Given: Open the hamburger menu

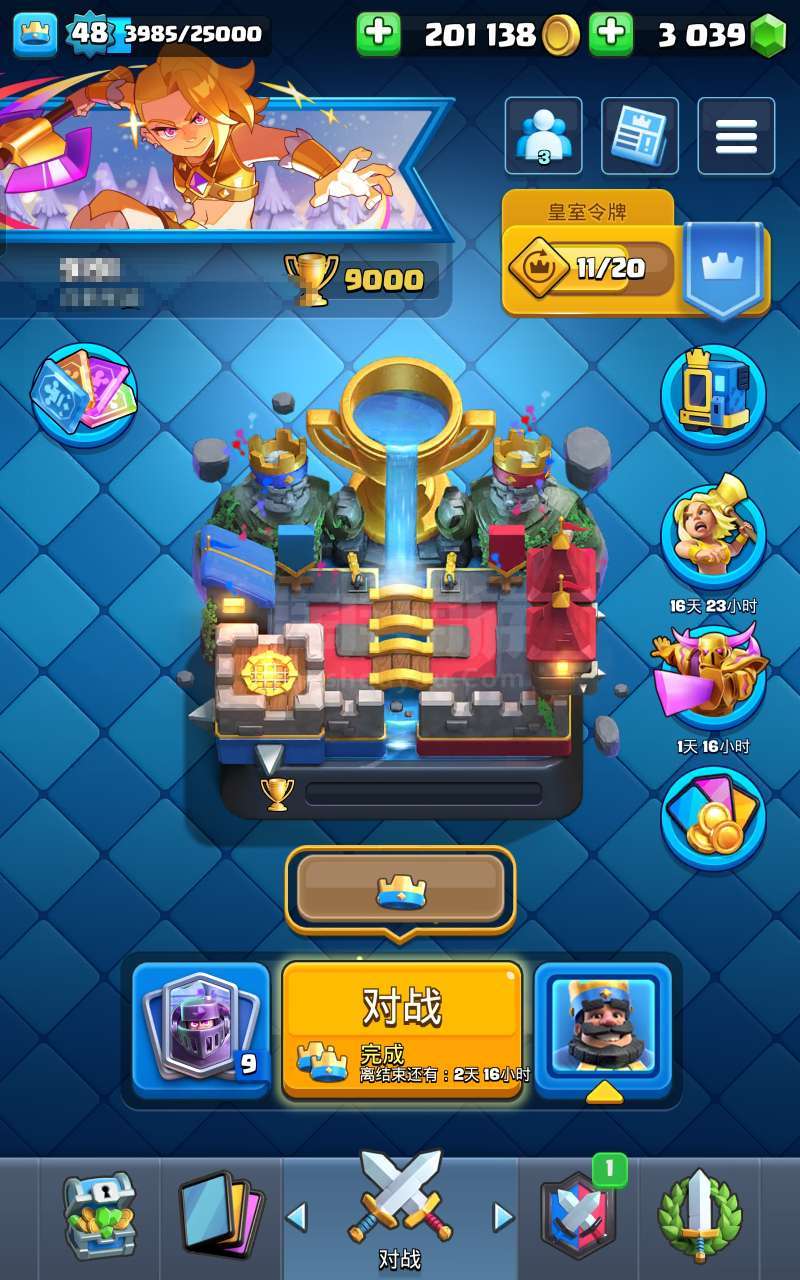Looking at the screenshot, I should [x=736, y=136].
